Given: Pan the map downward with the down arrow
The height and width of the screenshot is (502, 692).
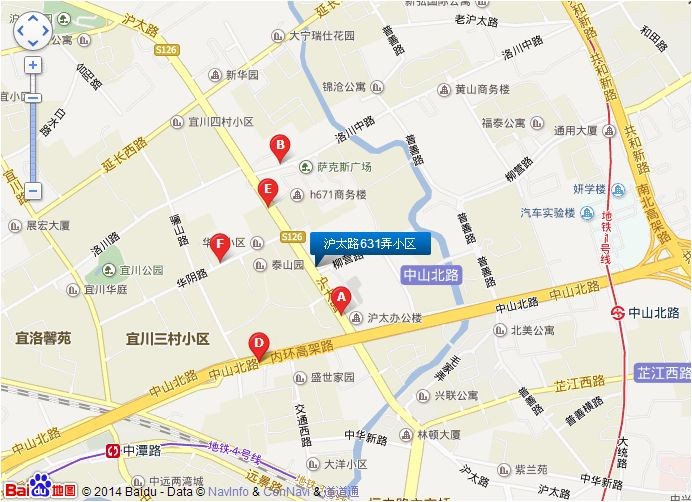Looking at the screenshot, I should [x=33, y=44].
